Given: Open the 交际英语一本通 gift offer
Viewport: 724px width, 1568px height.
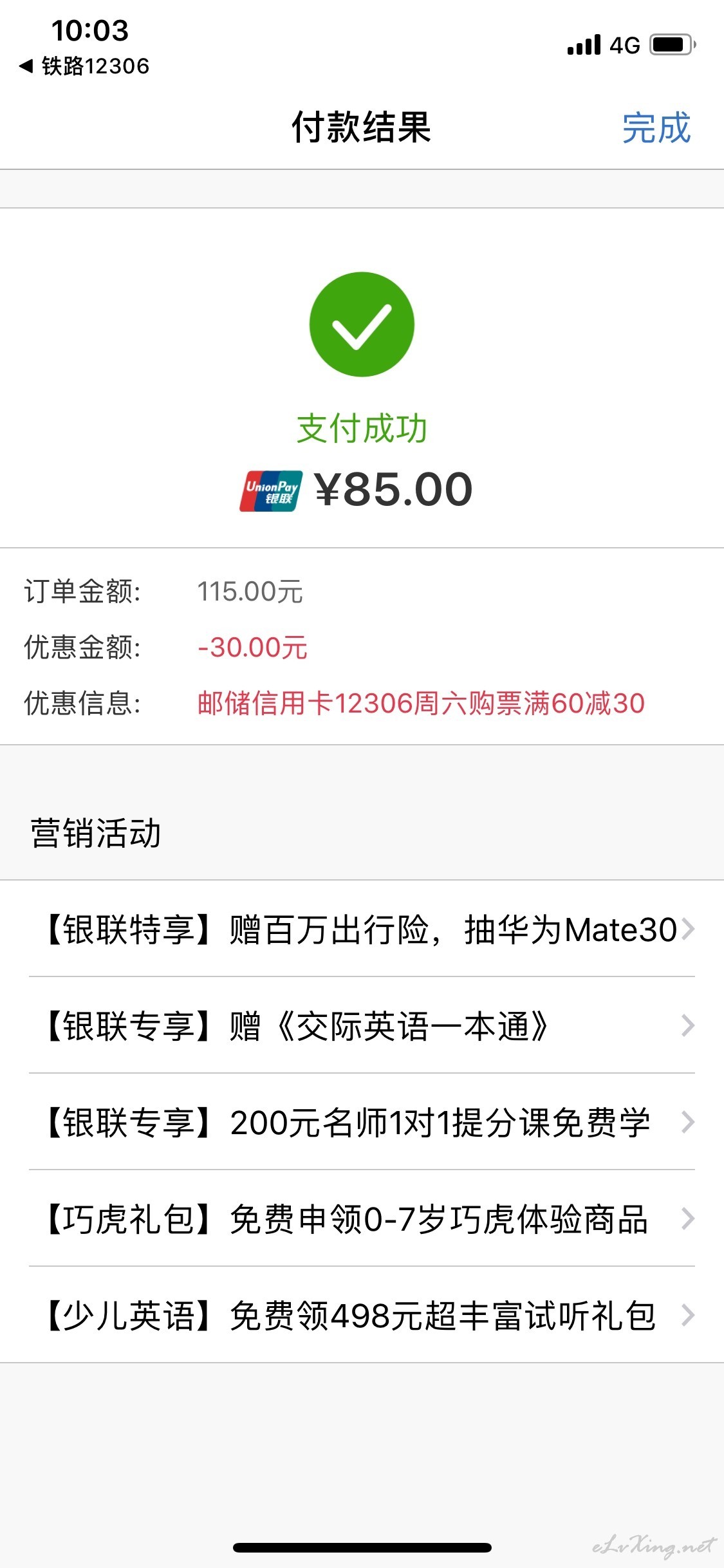Looking at the screenshot, I should point(362,1025).
